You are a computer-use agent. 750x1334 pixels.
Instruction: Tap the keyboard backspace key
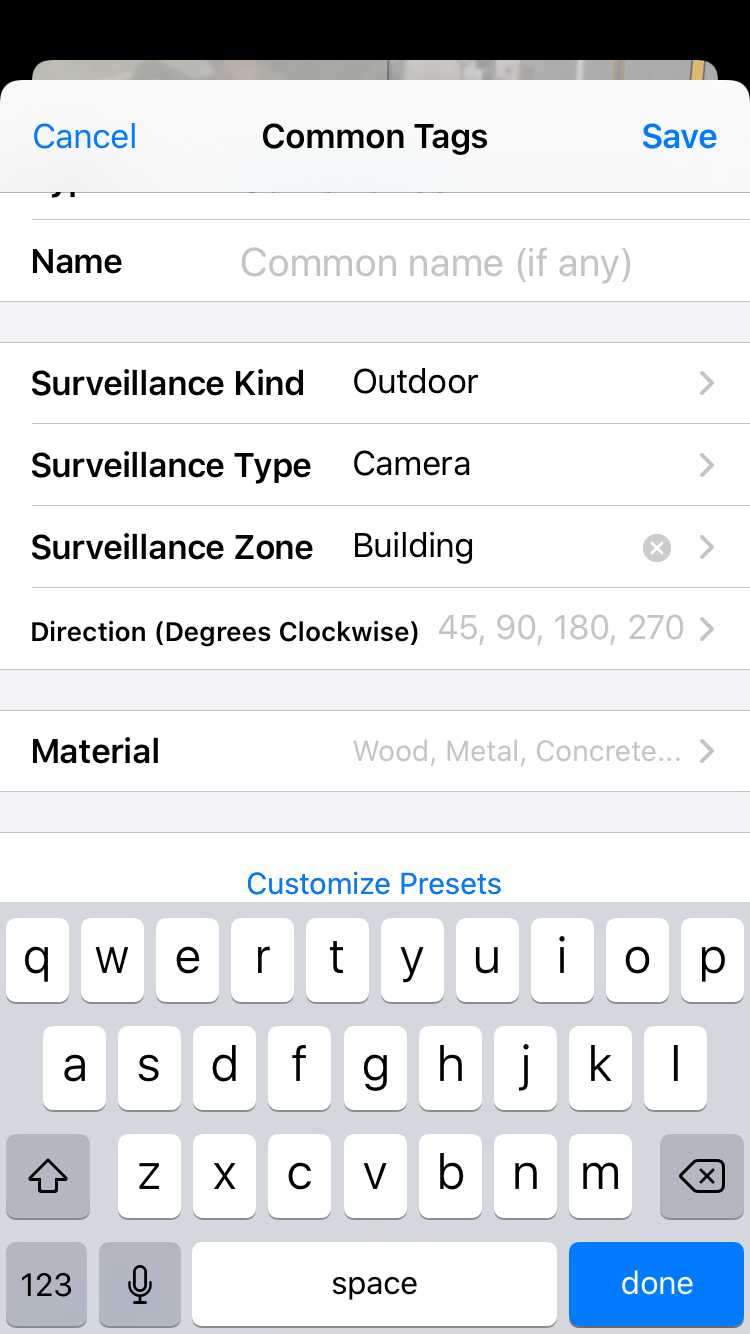click(701, 1177)
